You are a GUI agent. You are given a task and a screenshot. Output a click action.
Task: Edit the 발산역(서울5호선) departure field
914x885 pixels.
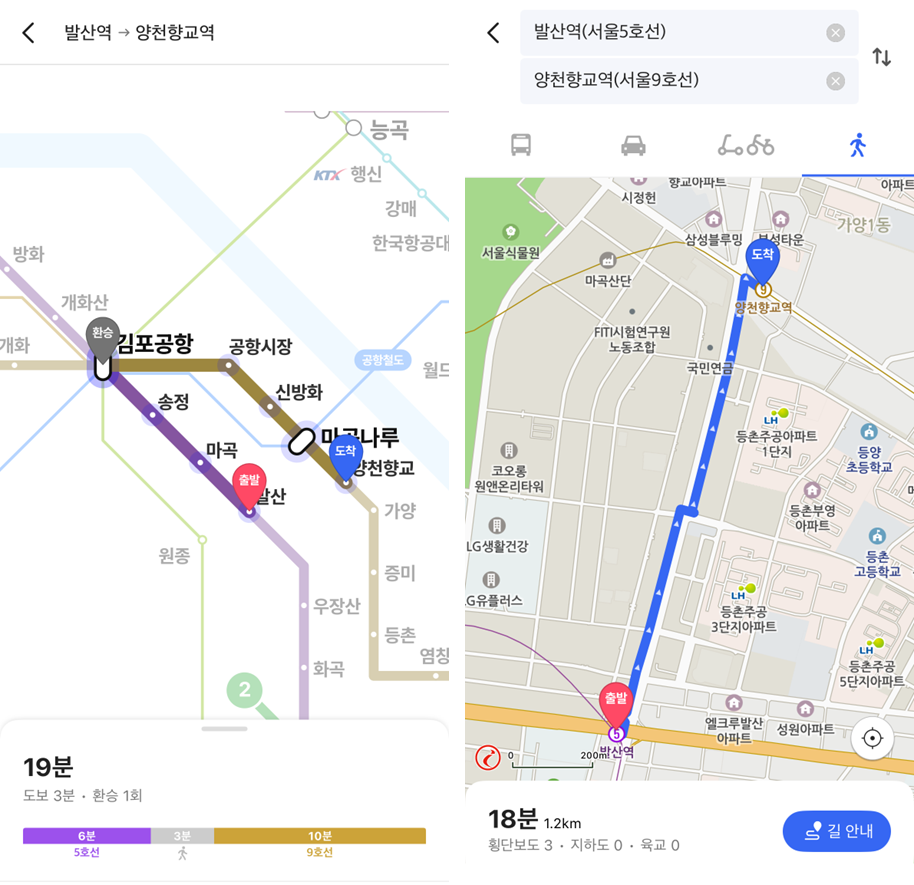(x=670, y=33)
